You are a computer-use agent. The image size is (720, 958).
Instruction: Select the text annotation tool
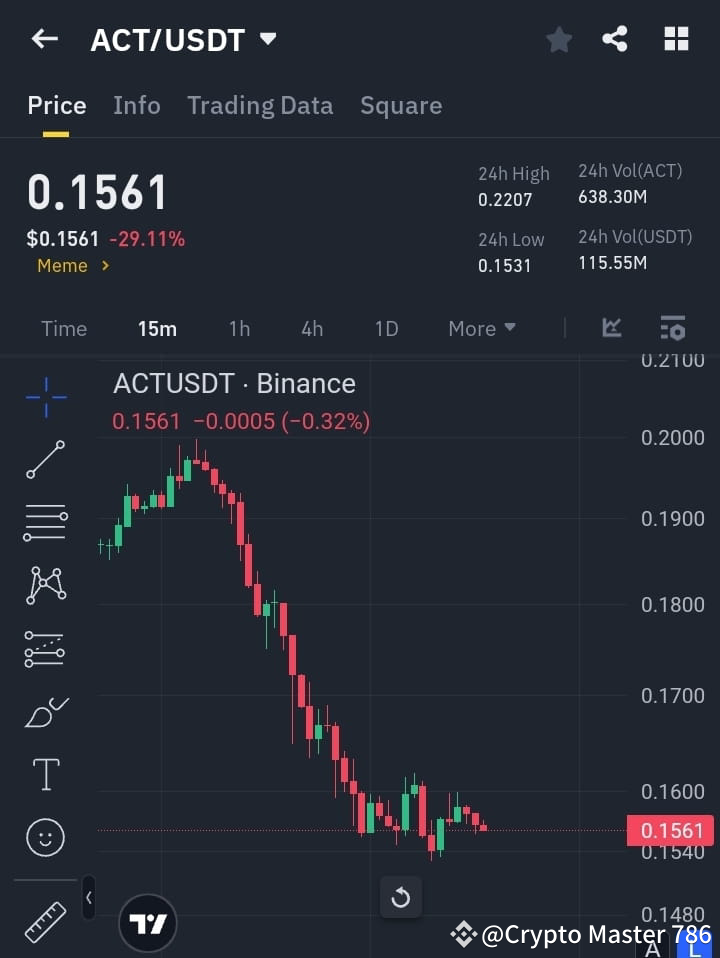(x=45, y=773)
